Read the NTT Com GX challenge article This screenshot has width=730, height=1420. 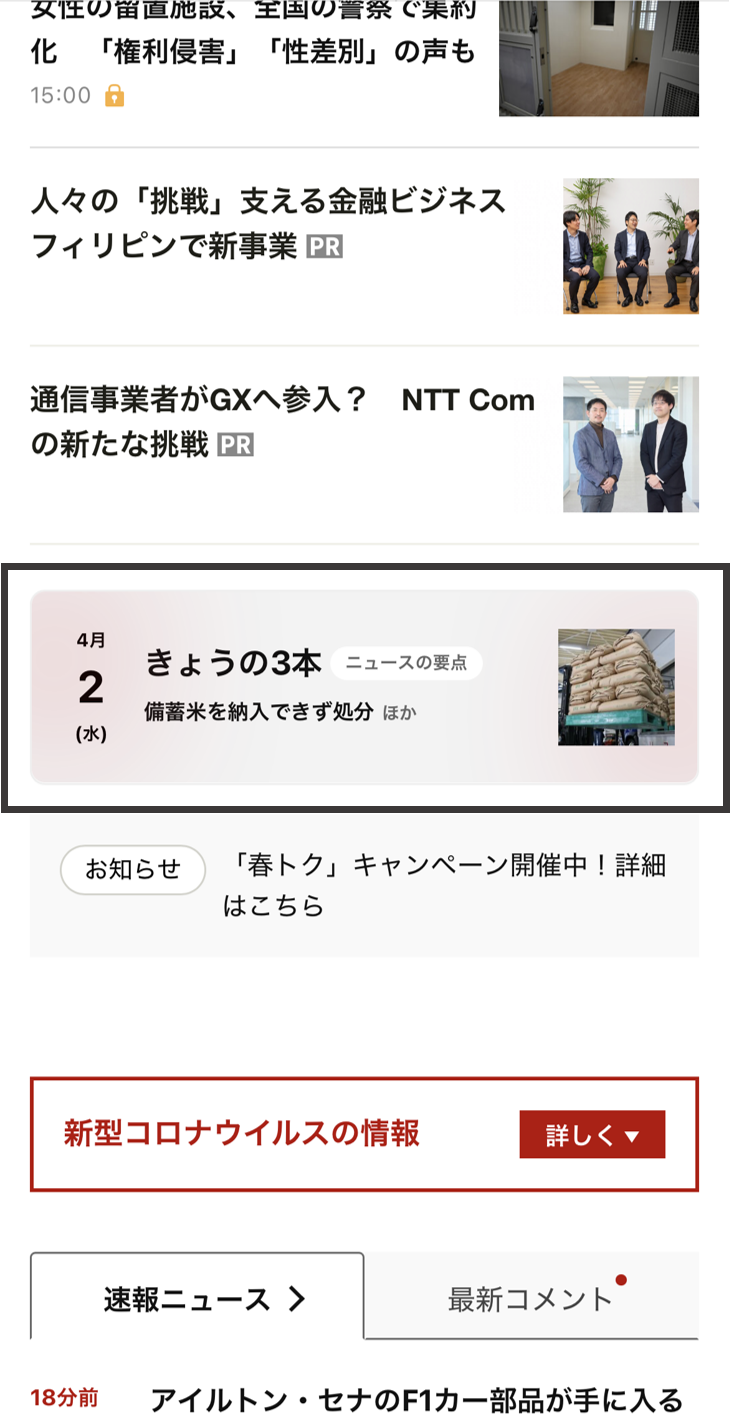283,421
